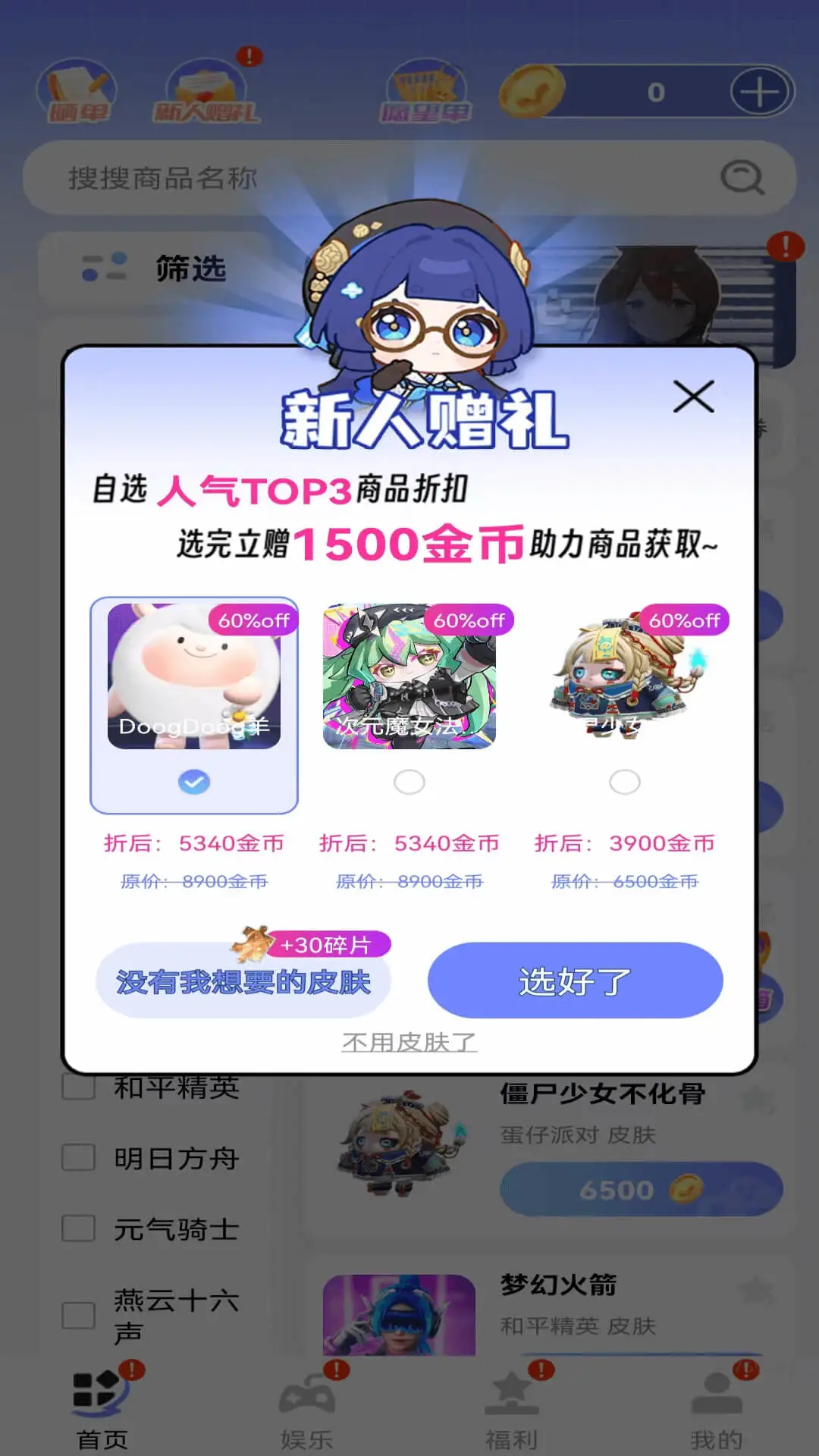The width and height of the screenshot is (819, 1456).
Task: Open the 搜搜商品名称 search field
Action: (x=379, y=178)
